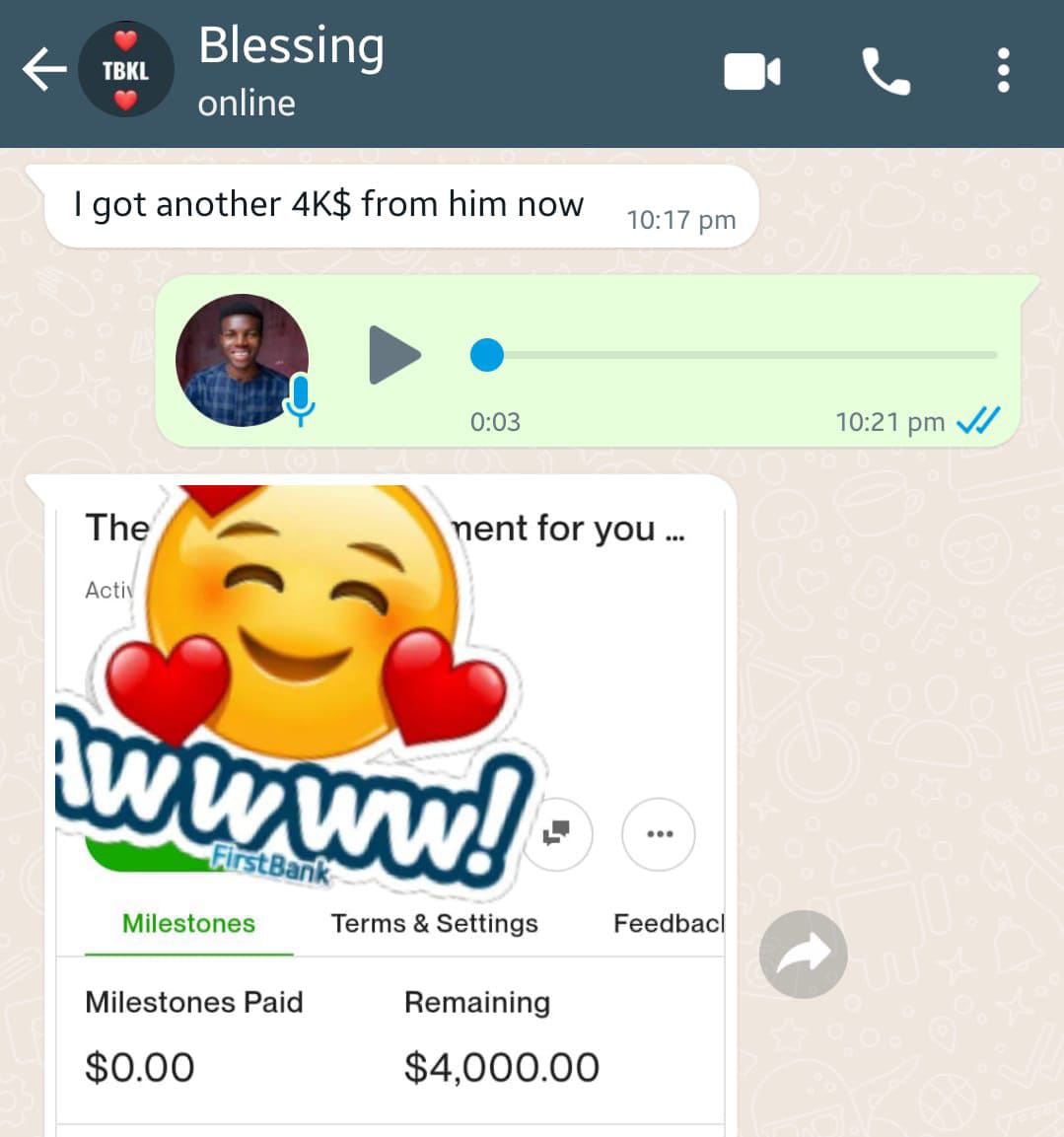Open Blessing's contact info from name
Viewport: 1064px width, 1137px height.
click(291, 47)
